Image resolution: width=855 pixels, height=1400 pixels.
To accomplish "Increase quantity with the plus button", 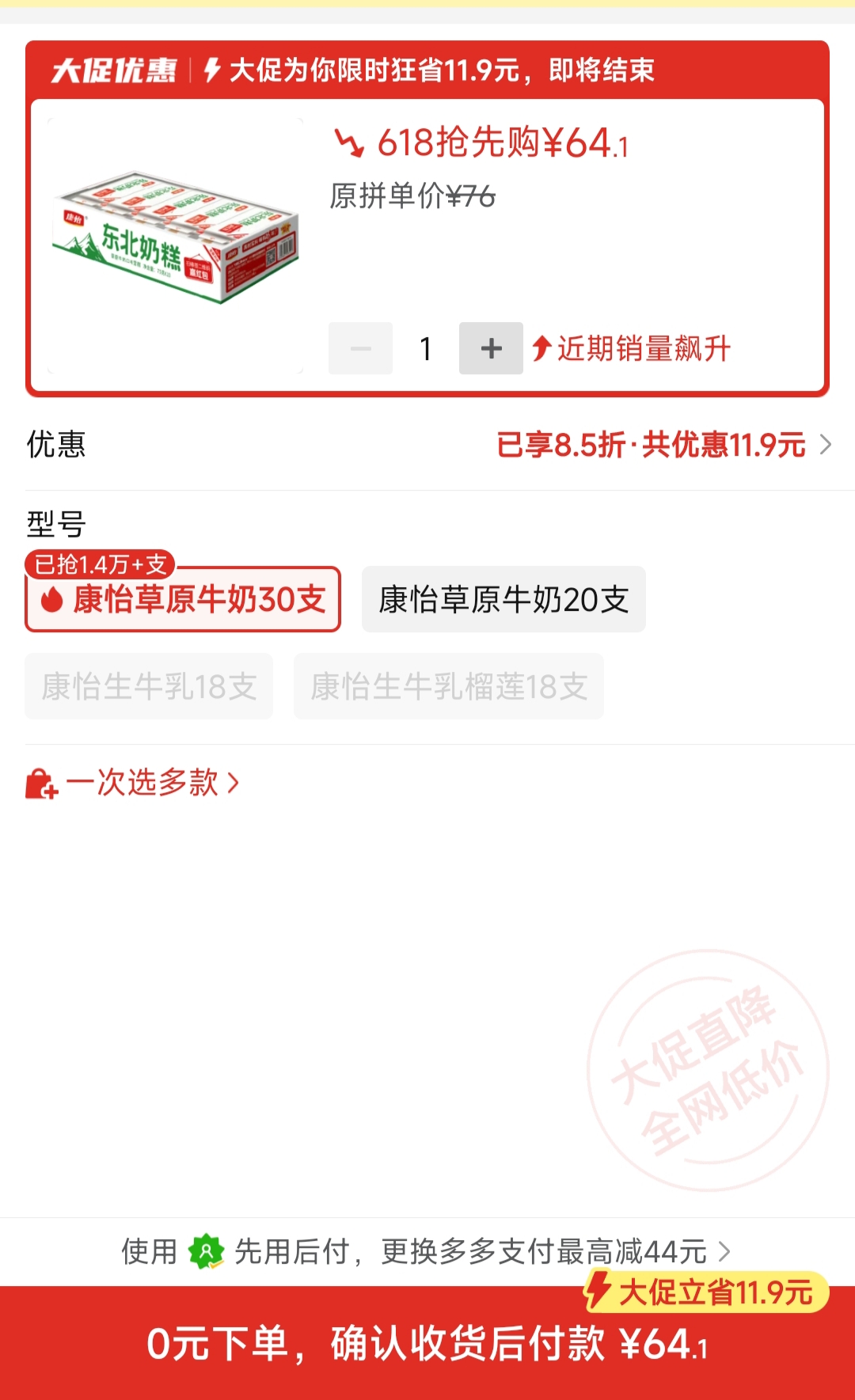I will (x=491, y=348).
